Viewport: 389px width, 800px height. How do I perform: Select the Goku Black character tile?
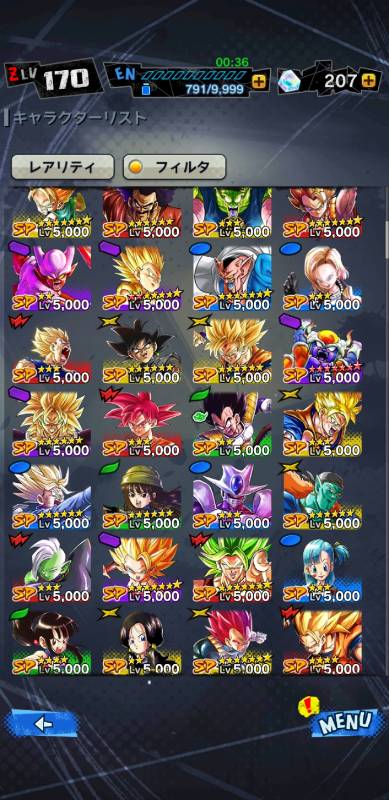[x=142, y=352]
